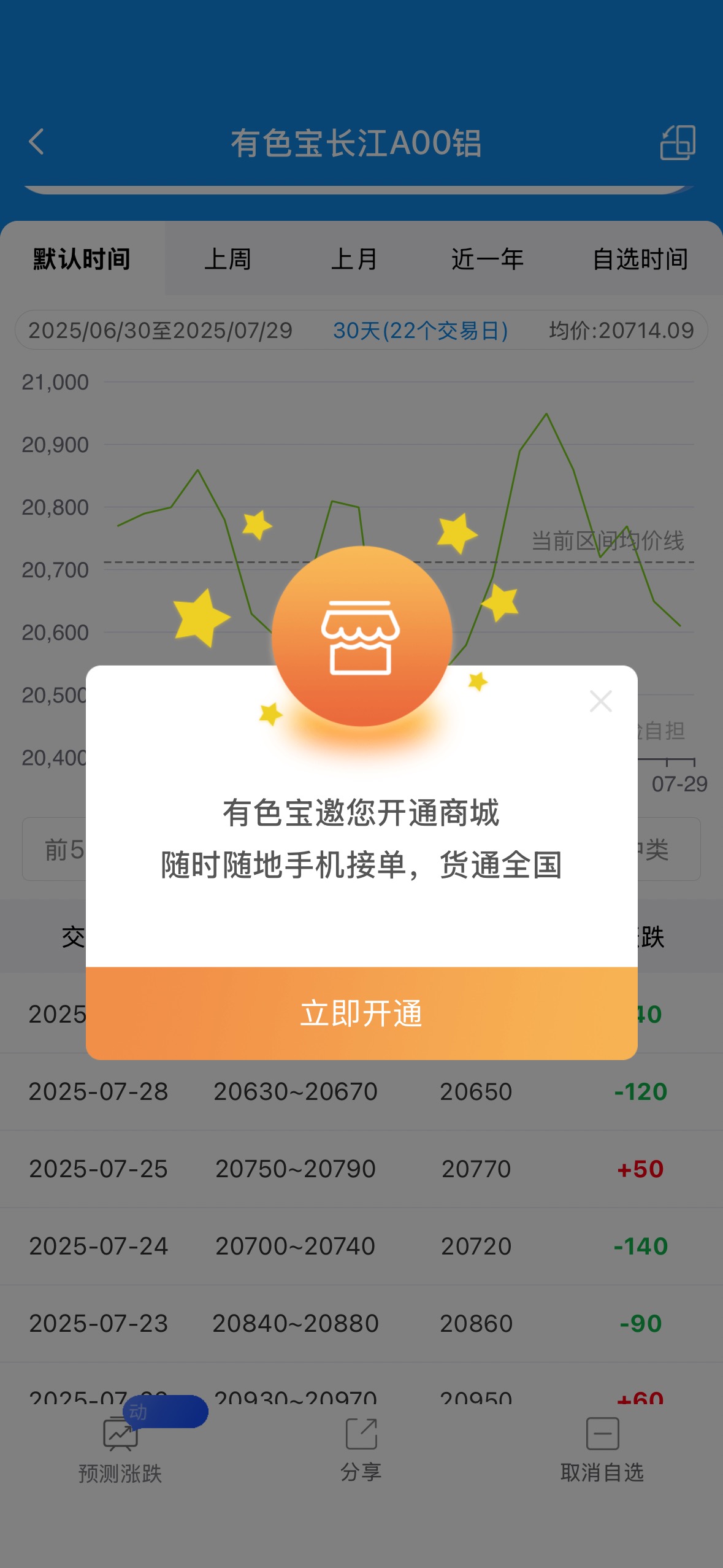
Task: Show the 近一年 time range
Action: tap(488, 259)
